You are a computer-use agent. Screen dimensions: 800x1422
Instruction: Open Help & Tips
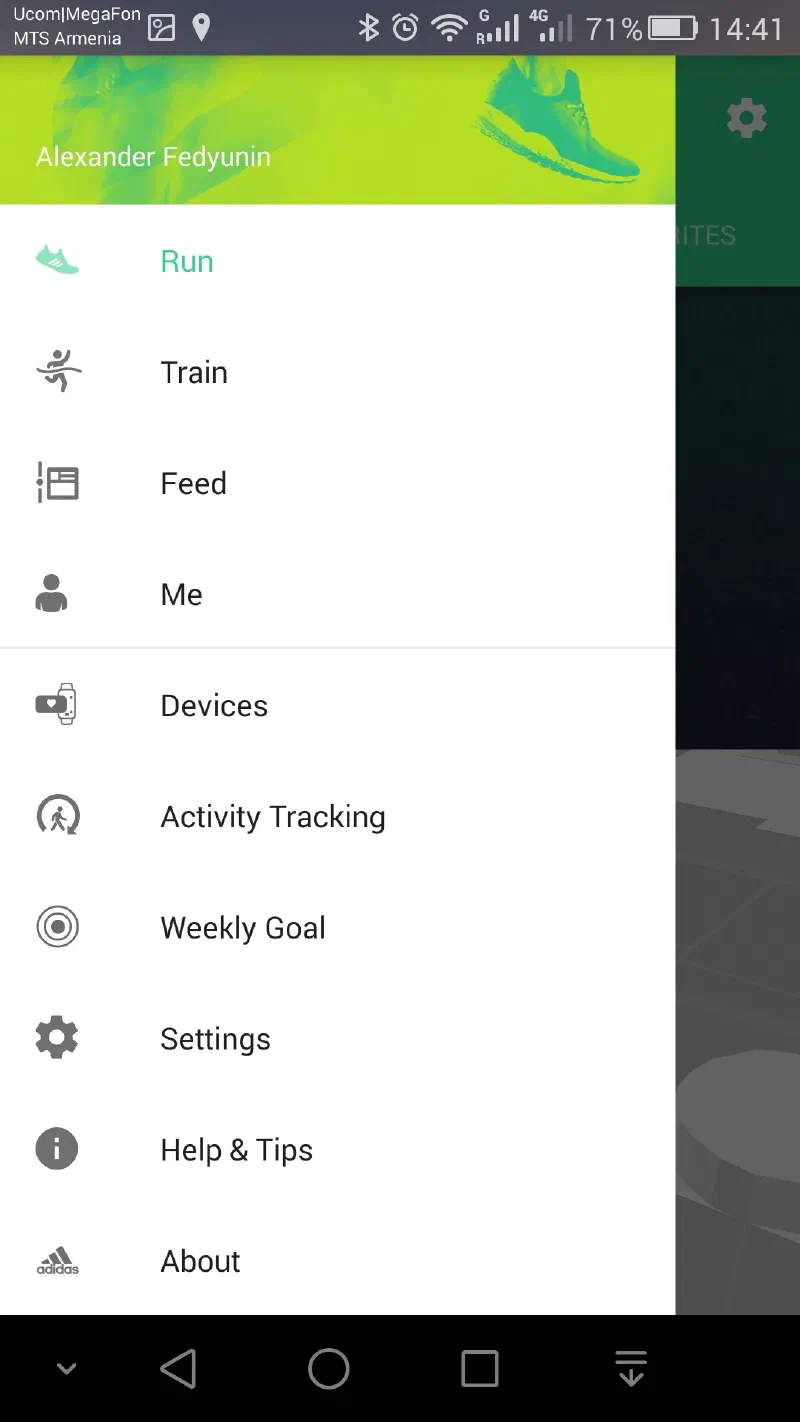tap(236, 1150)
